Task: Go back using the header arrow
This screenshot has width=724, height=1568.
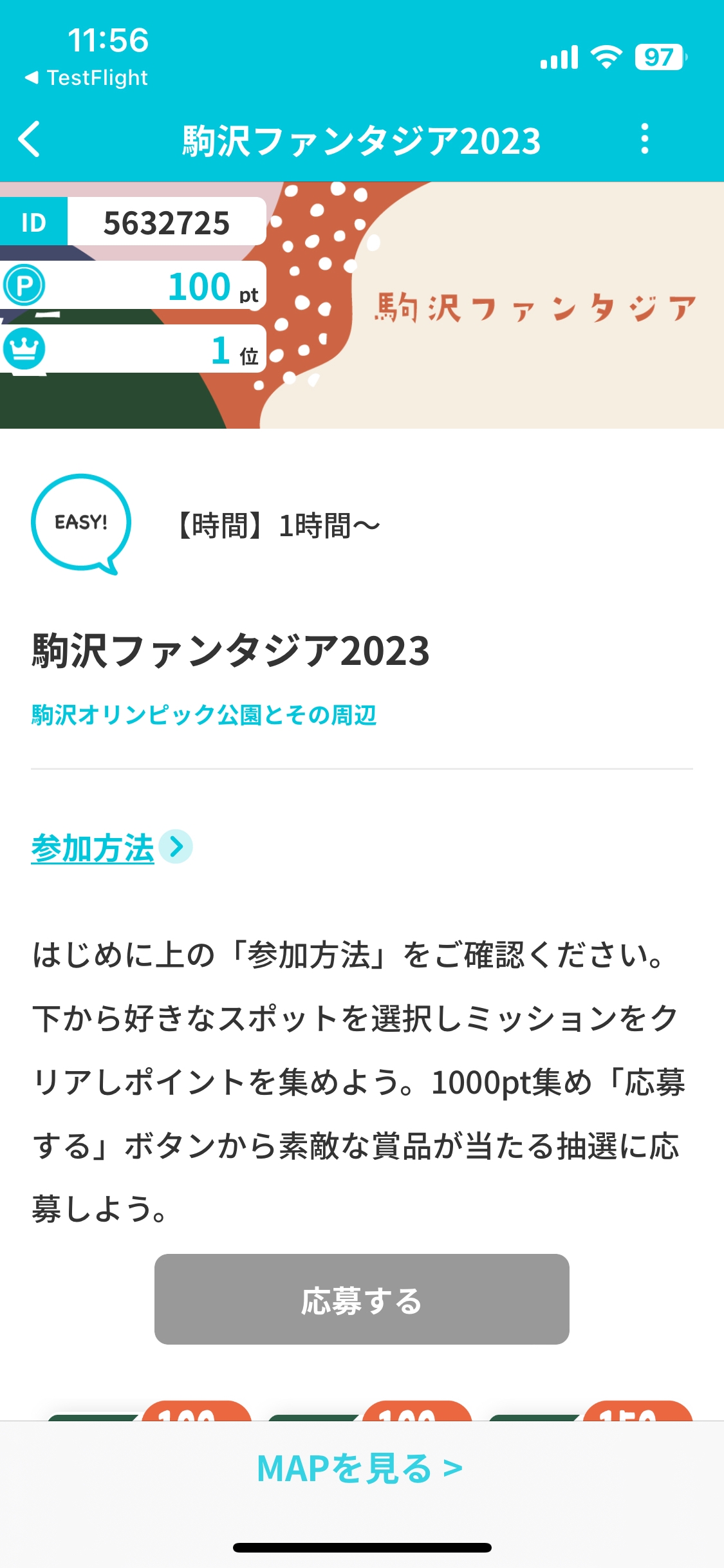Action: click(x=30, y=139)
